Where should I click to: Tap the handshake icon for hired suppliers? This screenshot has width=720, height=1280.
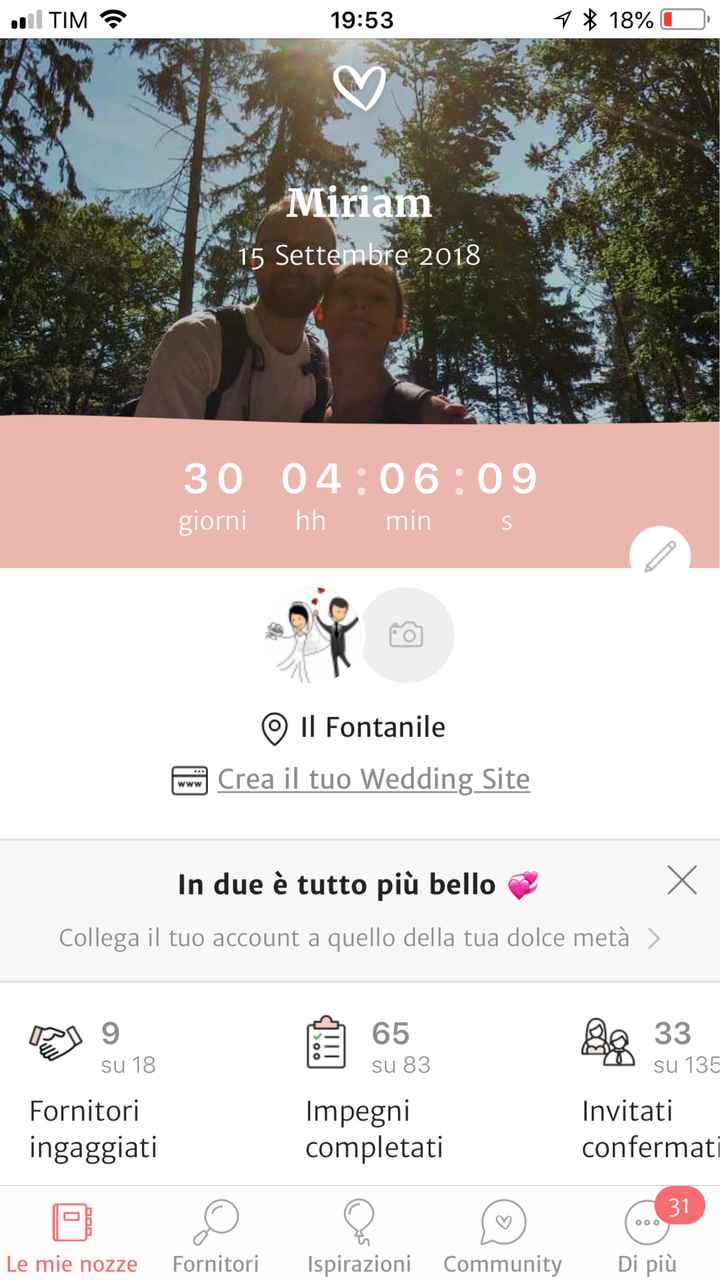[x=55, y=1040]
